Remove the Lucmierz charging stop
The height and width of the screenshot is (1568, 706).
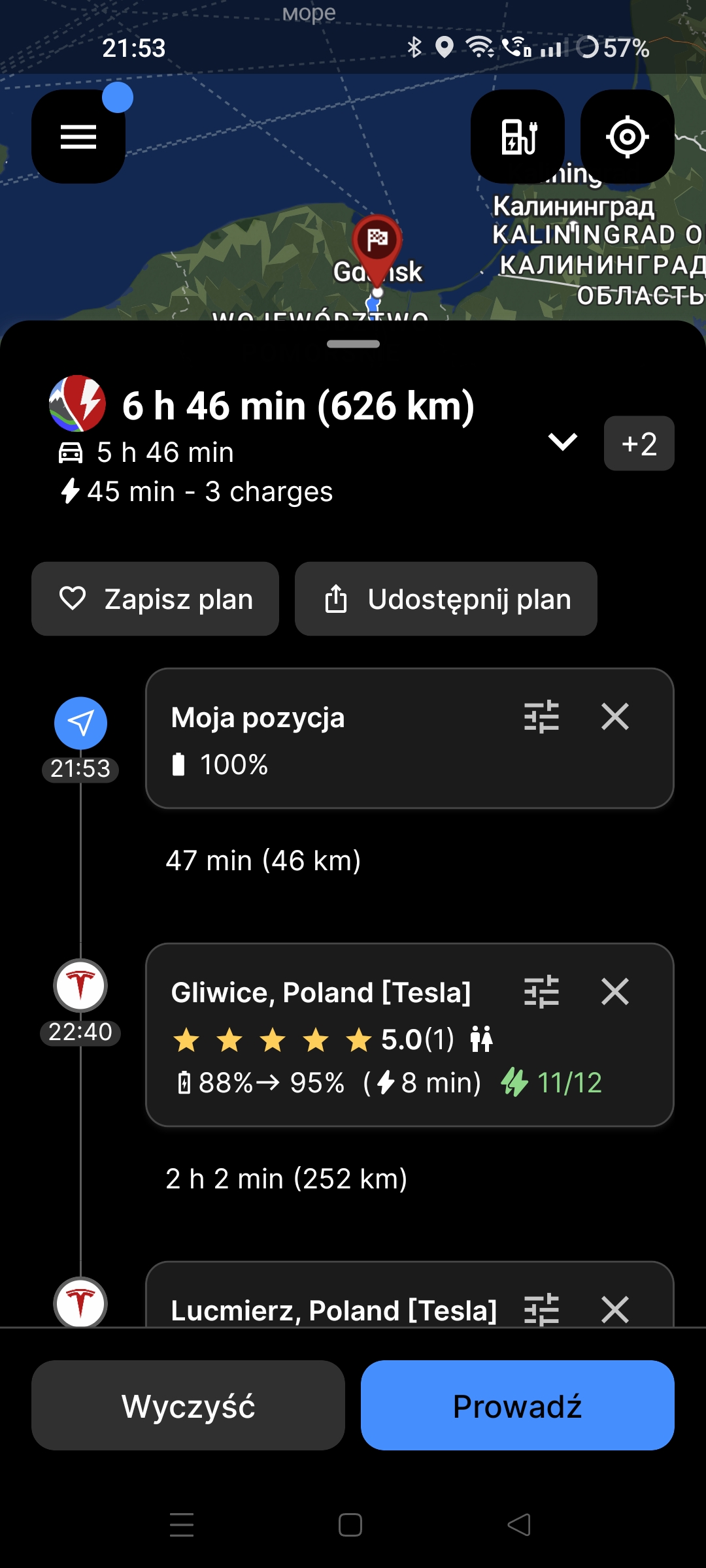click(x=615, y=1309)
